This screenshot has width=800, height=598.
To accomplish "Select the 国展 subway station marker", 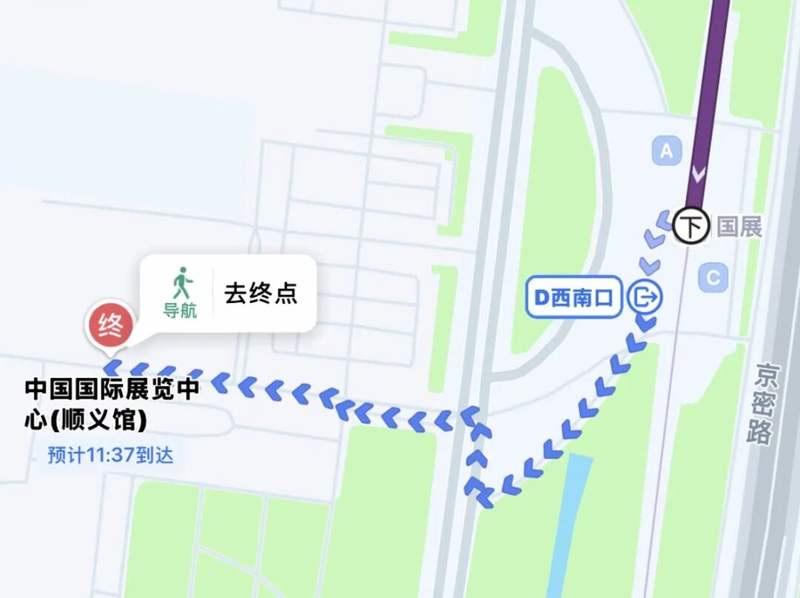I will point(690,226).
